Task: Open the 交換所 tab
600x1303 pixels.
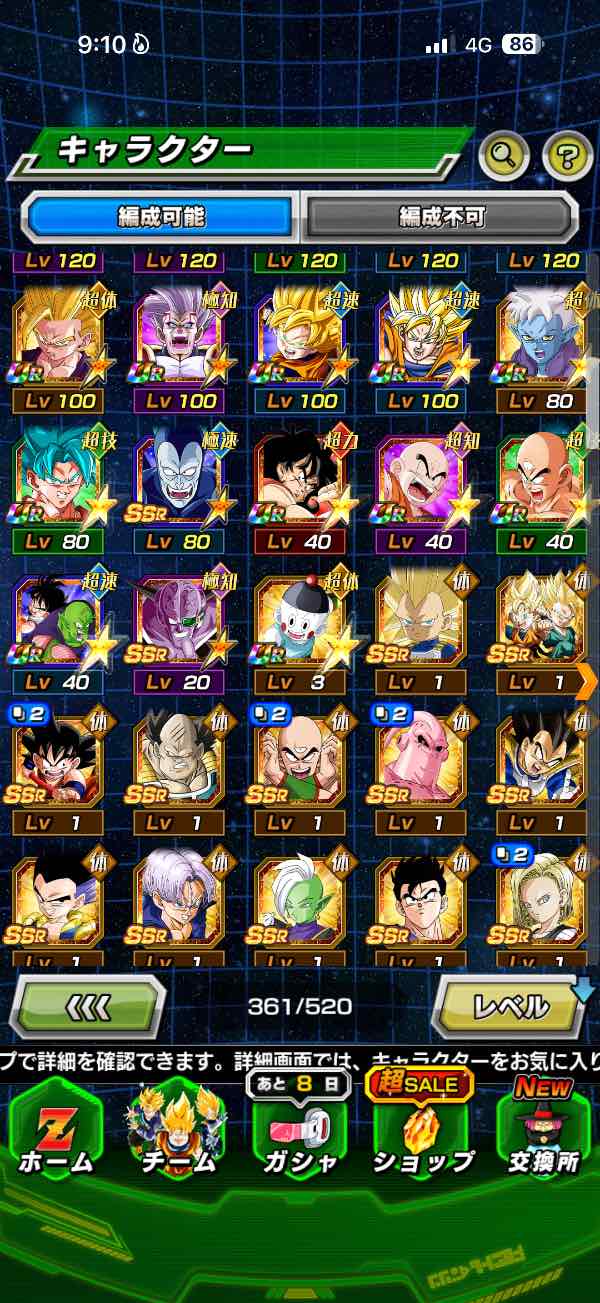Action: (544, 1130)
